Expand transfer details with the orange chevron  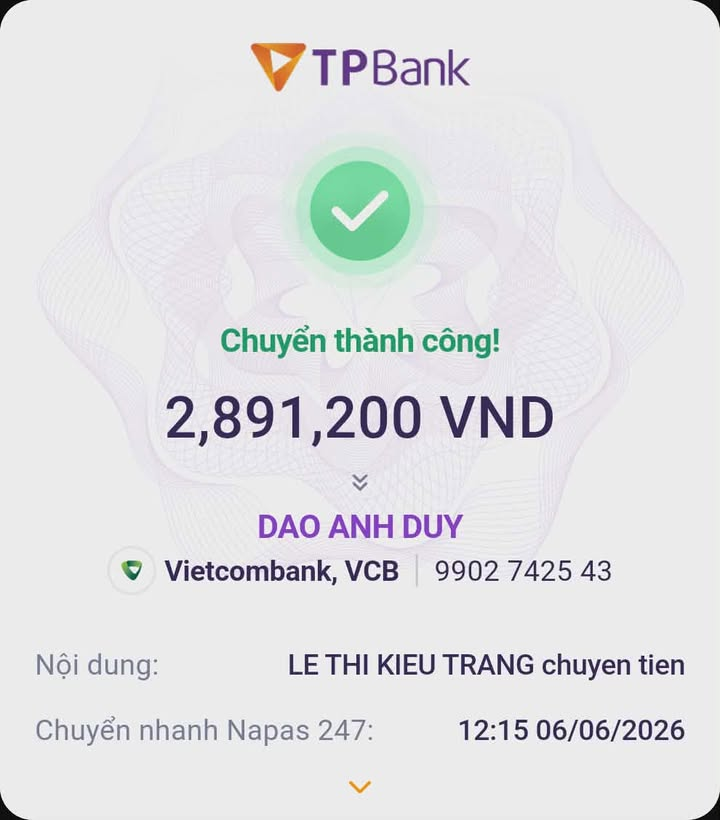coord(360,786)
